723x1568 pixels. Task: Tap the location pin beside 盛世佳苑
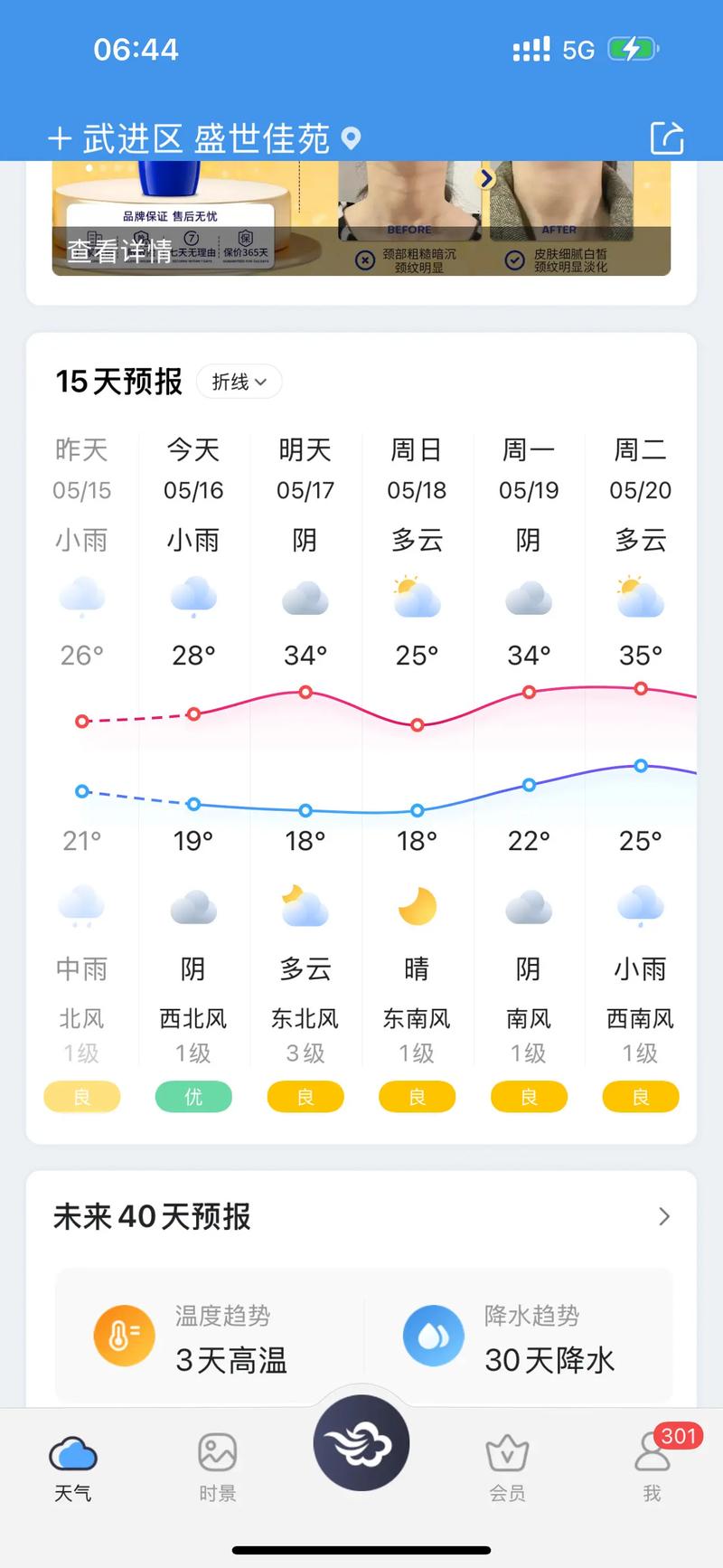352,139
